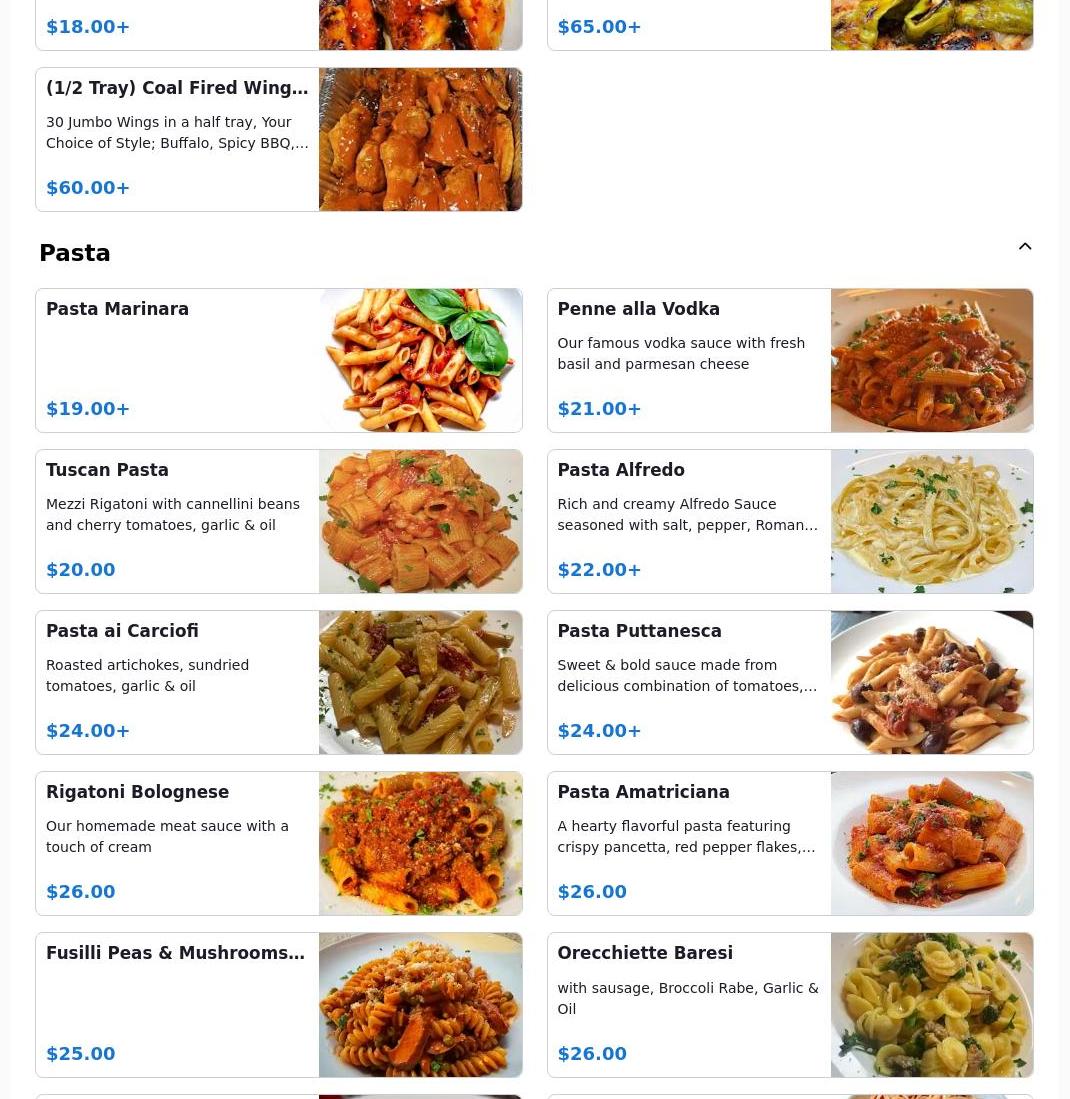Image resolution: width=1070 pixels, height=1099 pixels.
Task: Choose Orecchiette Baresi
Action: pyautogui.click(x=789, y=1005)
